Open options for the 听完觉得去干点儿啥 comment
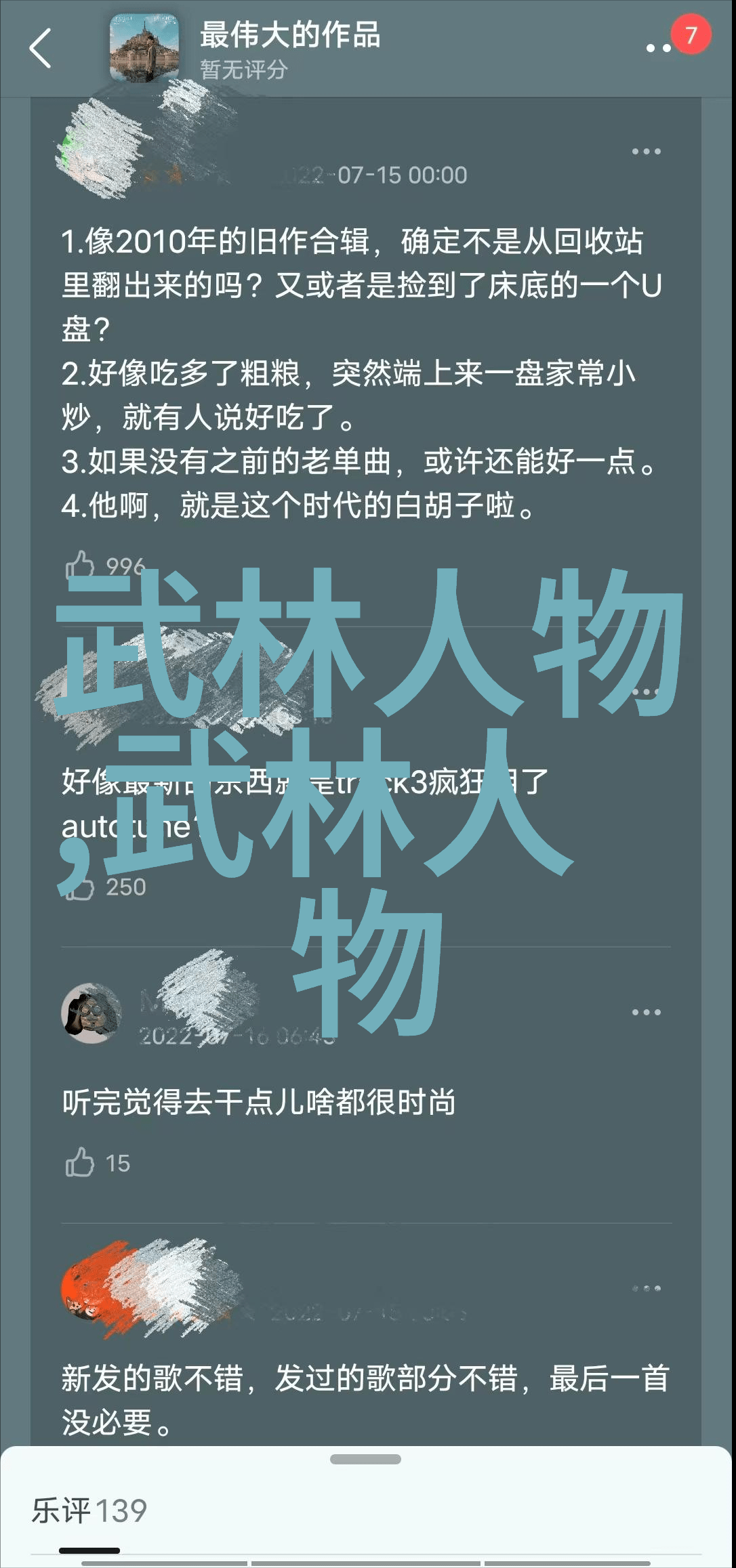736x1568 pixels. click(646, 1012)
